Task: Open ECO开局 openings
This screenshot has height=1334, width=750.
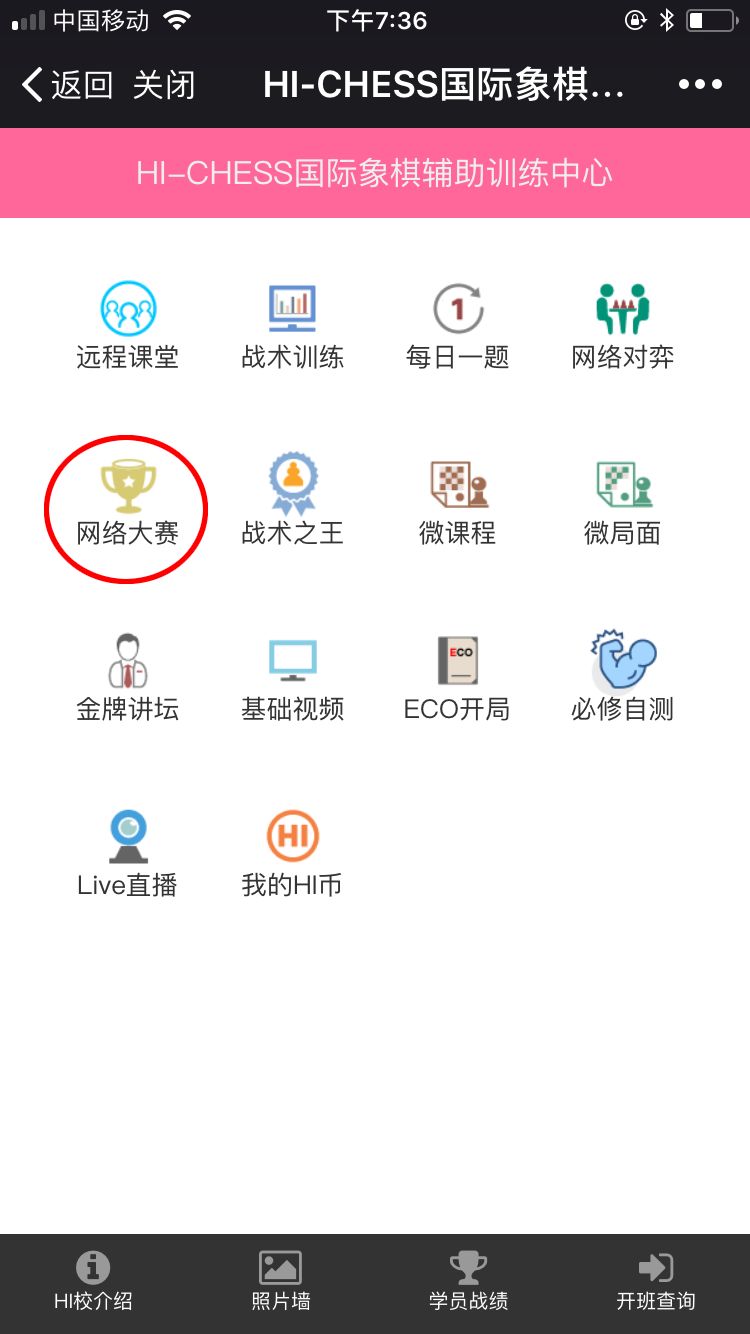Action: coord(458,678)
